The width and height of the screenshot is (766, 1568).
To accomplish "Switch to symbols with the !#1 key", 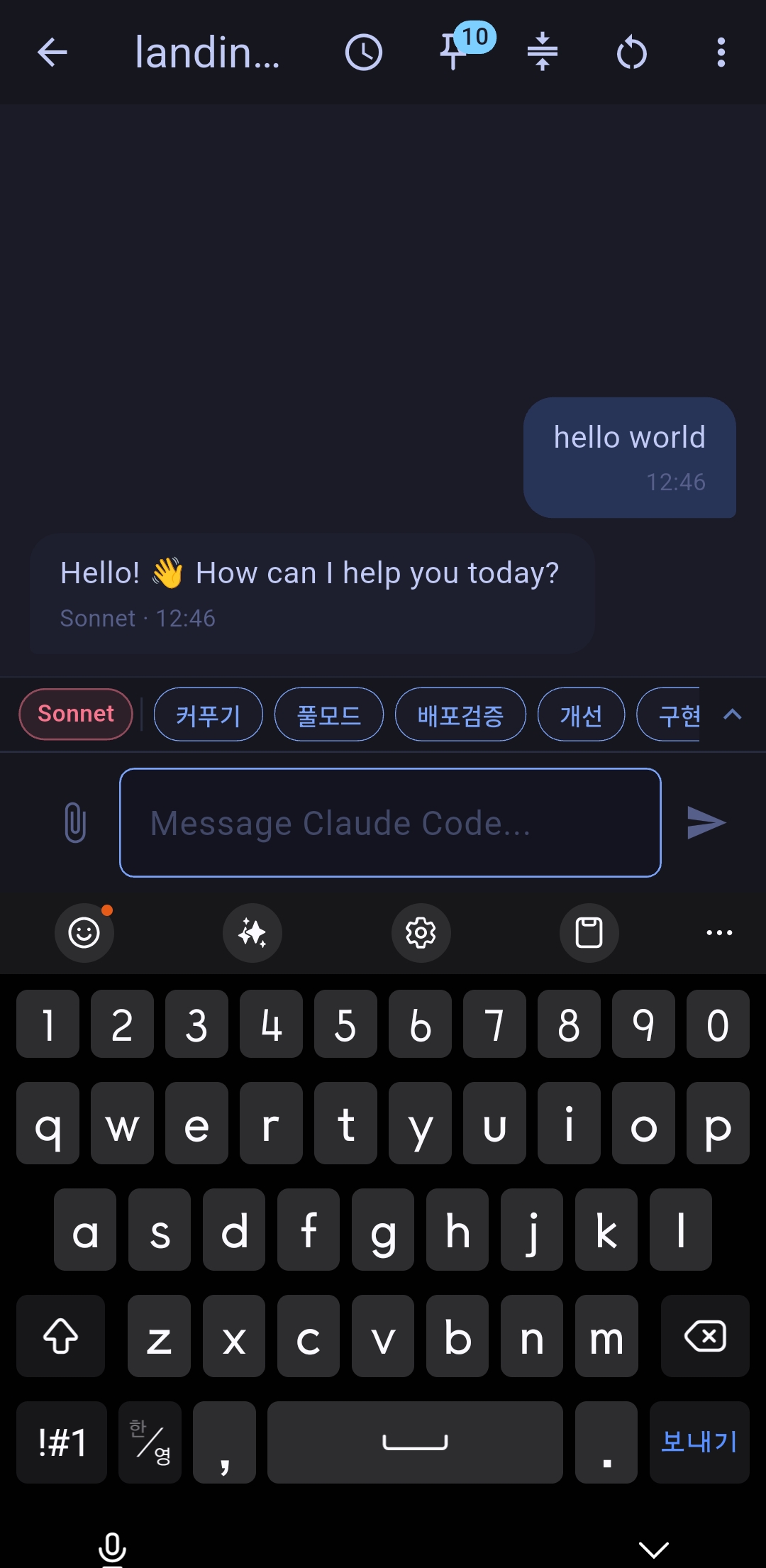I will point(61,1443).
